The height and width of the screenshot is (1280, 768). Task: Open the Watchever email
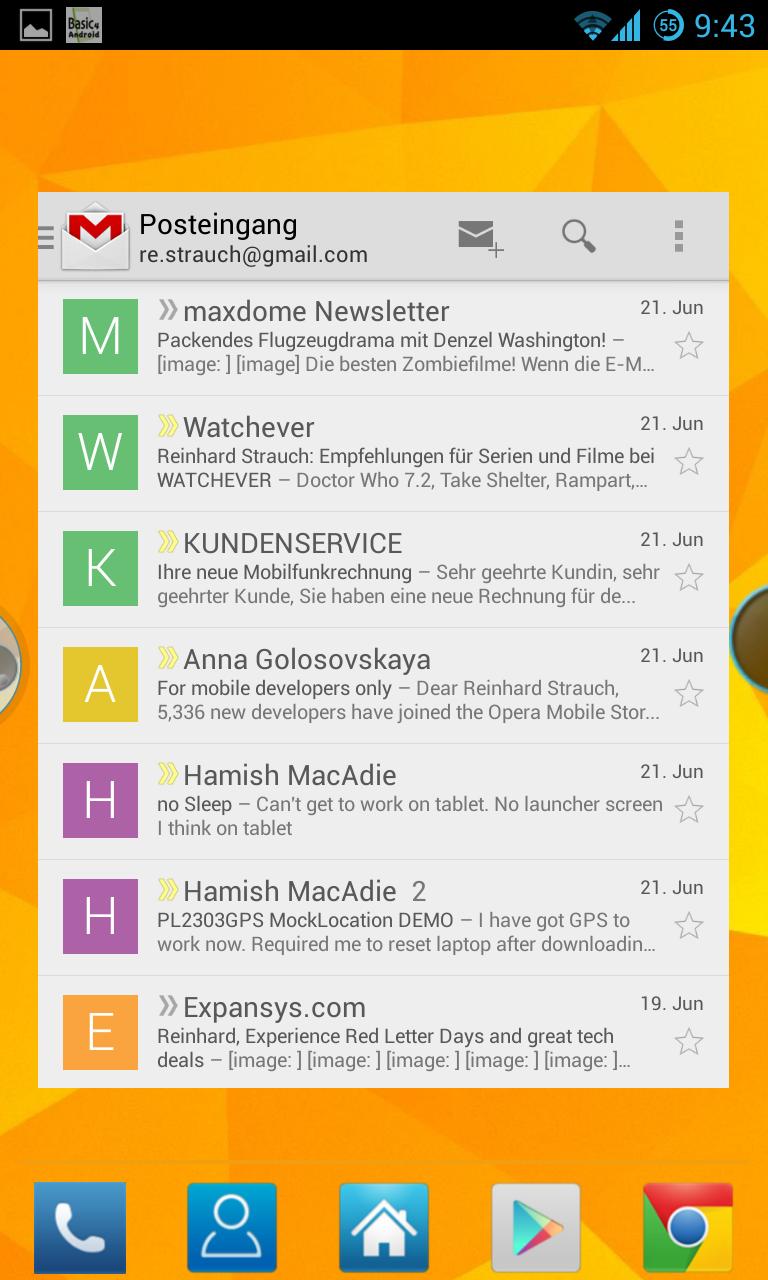click(x=400, y=453)
